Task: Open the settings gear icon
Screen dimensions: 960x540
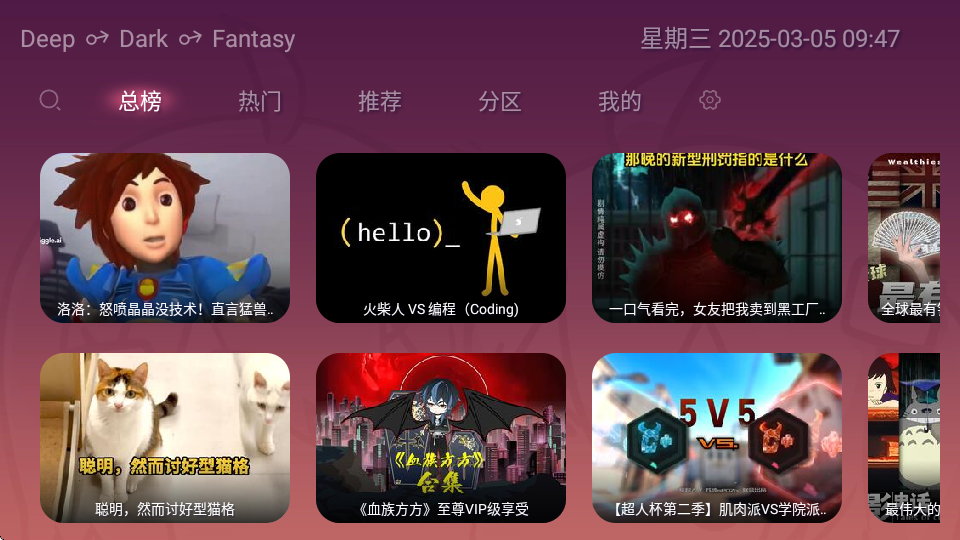Action: tap(710, 100)
